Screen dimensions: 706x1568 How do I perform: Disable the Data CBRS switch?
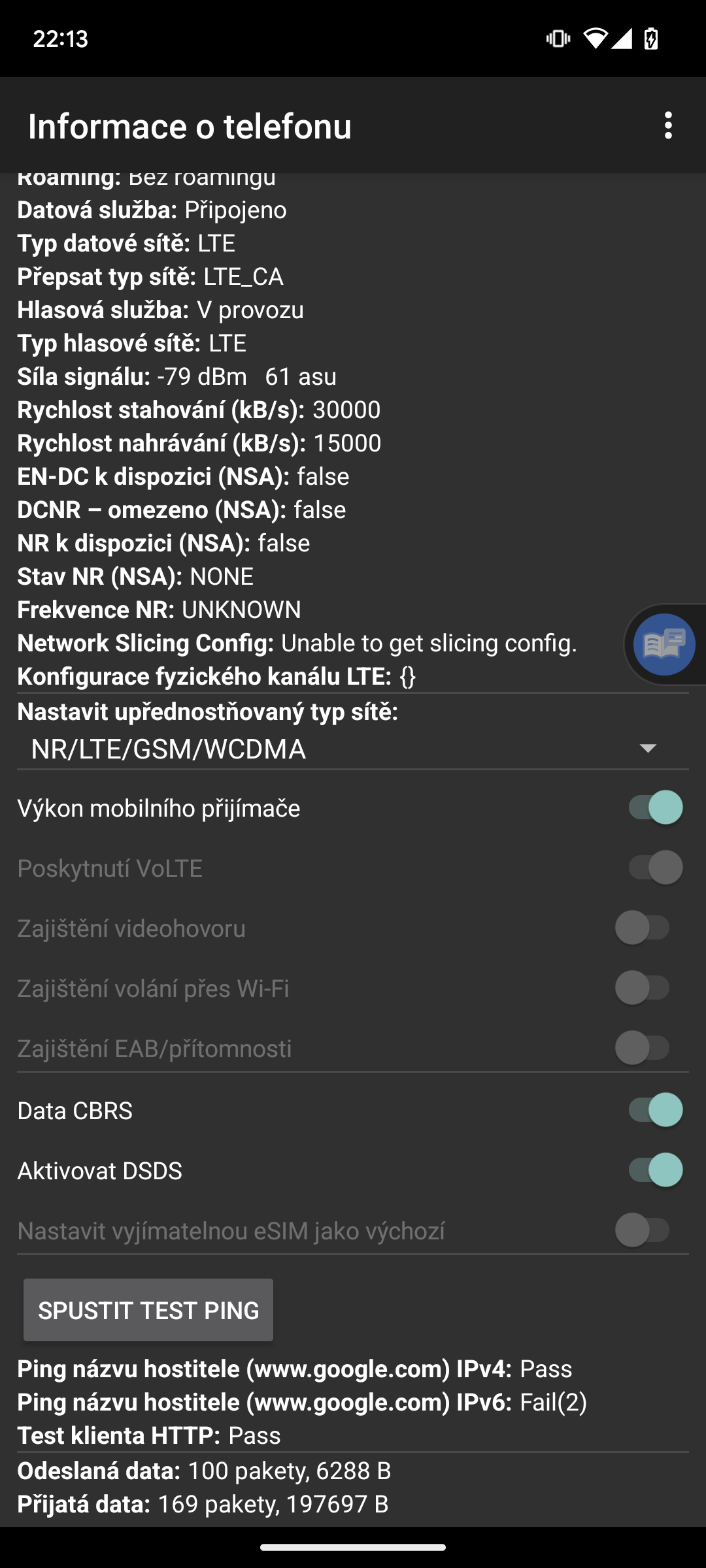(x=655, y=1110)
